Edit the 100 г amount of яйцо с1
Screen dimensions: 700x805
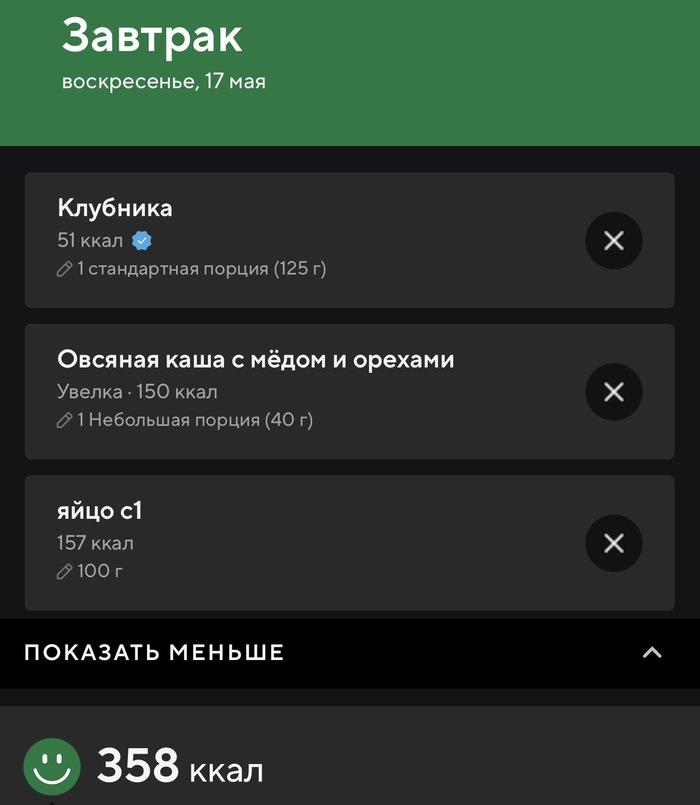pos(90,571)
